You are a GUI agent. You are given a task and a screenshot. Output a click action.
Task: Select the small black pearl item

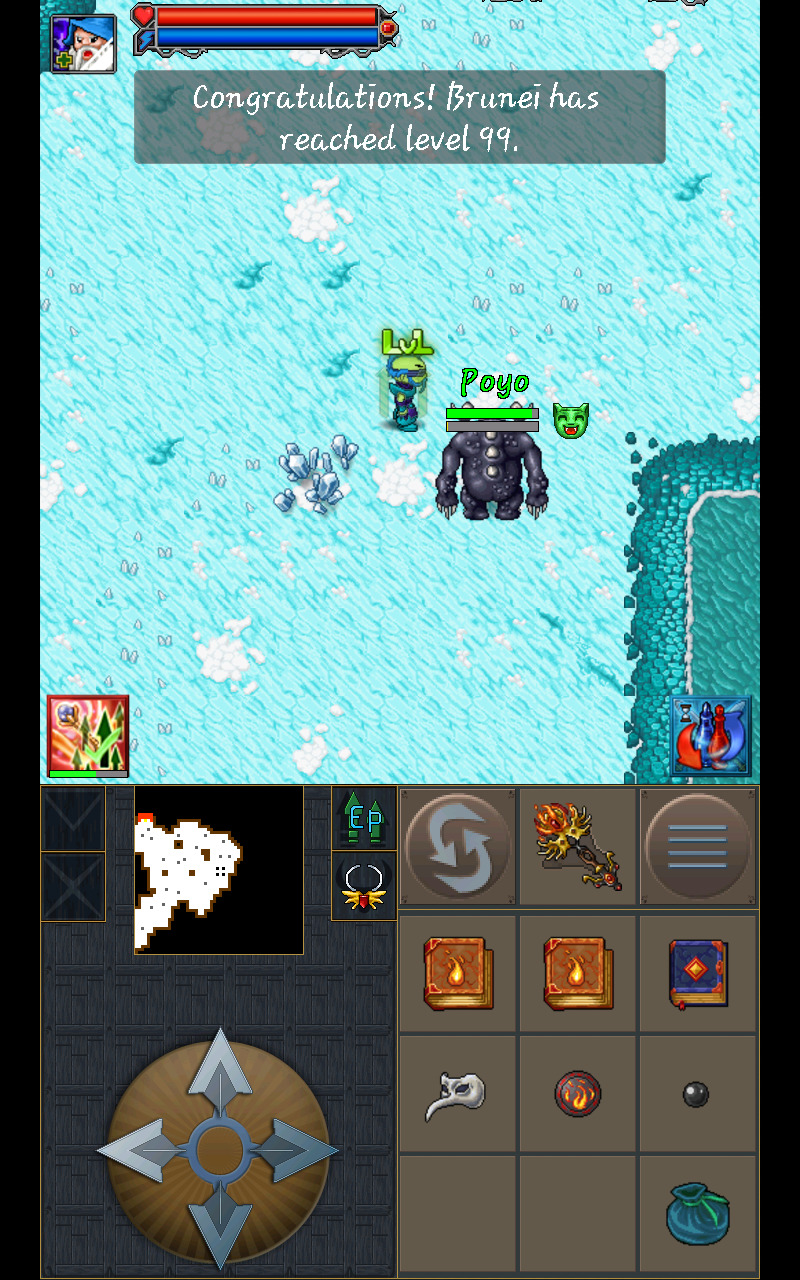(x=696, y=1094)
